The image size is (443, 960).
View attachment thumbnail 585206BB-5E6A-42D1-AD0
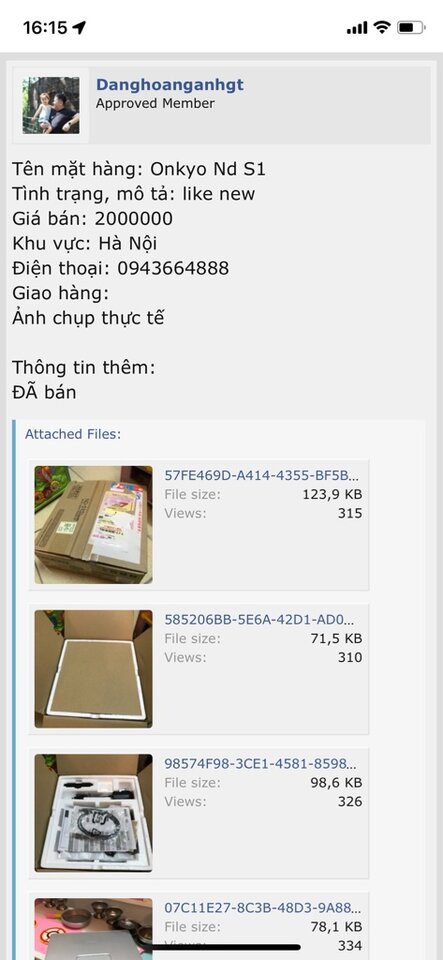(94, 669)
